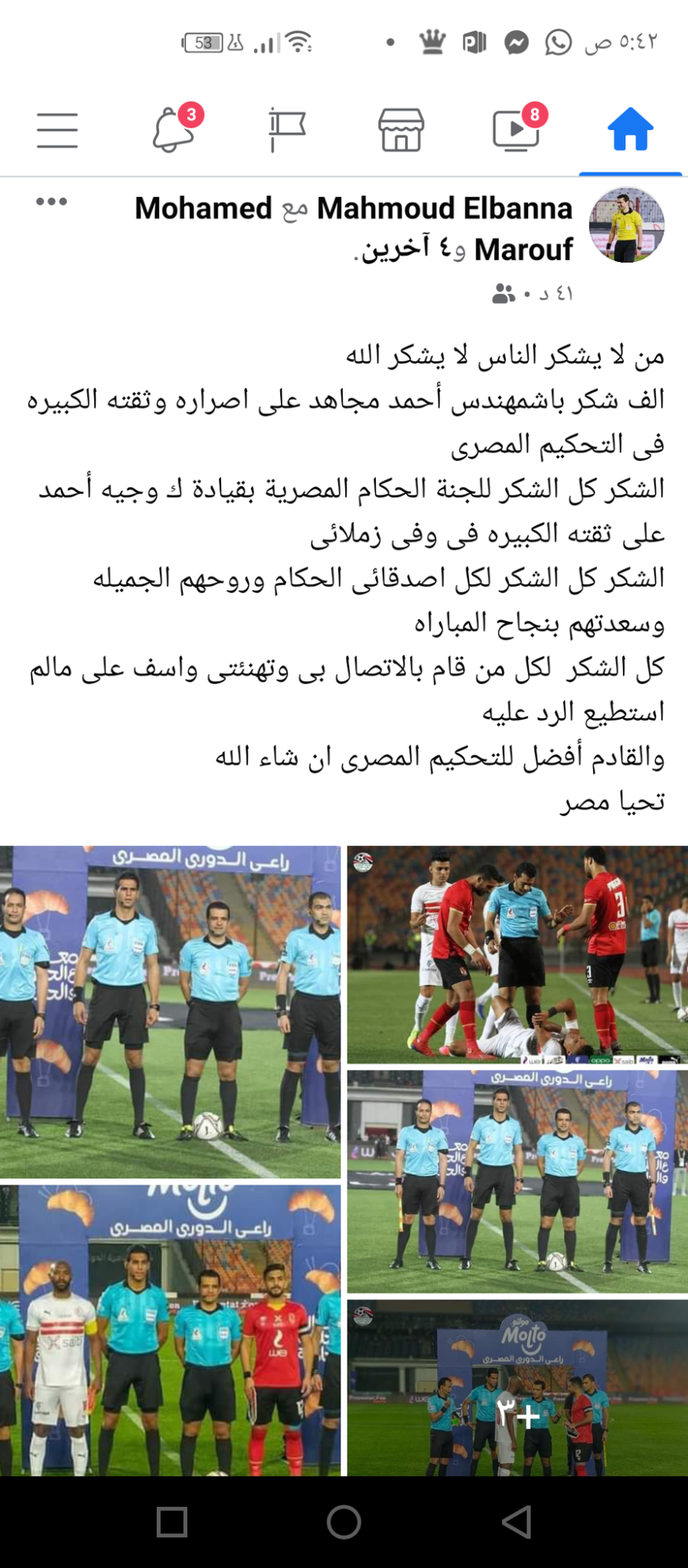Image resolution: width=688 pixels, height=1568 pixels.
Task: Switch to the Watch videos tab
Action: click(x=515, y=130)
